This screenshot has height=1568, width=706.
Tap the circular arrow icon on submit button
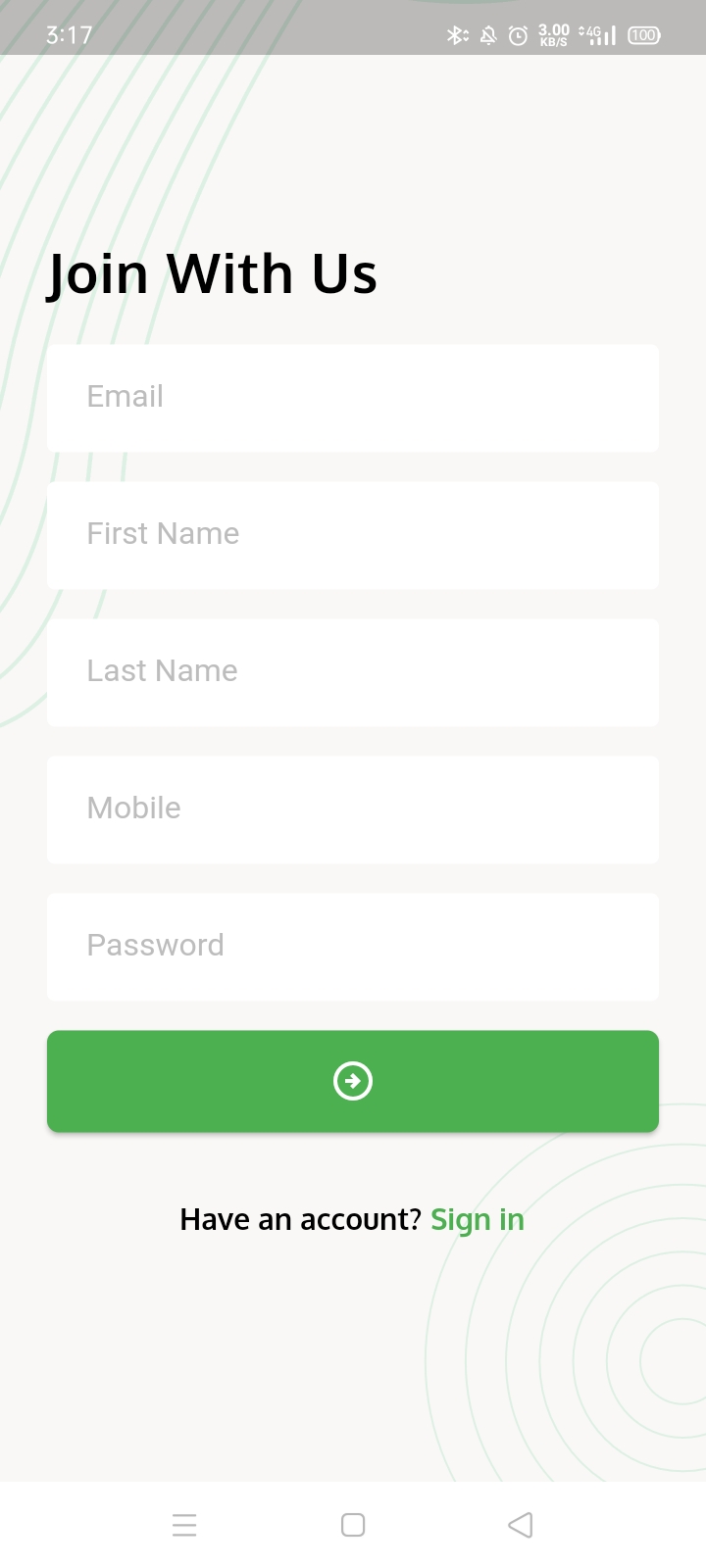coord(352,1081)
